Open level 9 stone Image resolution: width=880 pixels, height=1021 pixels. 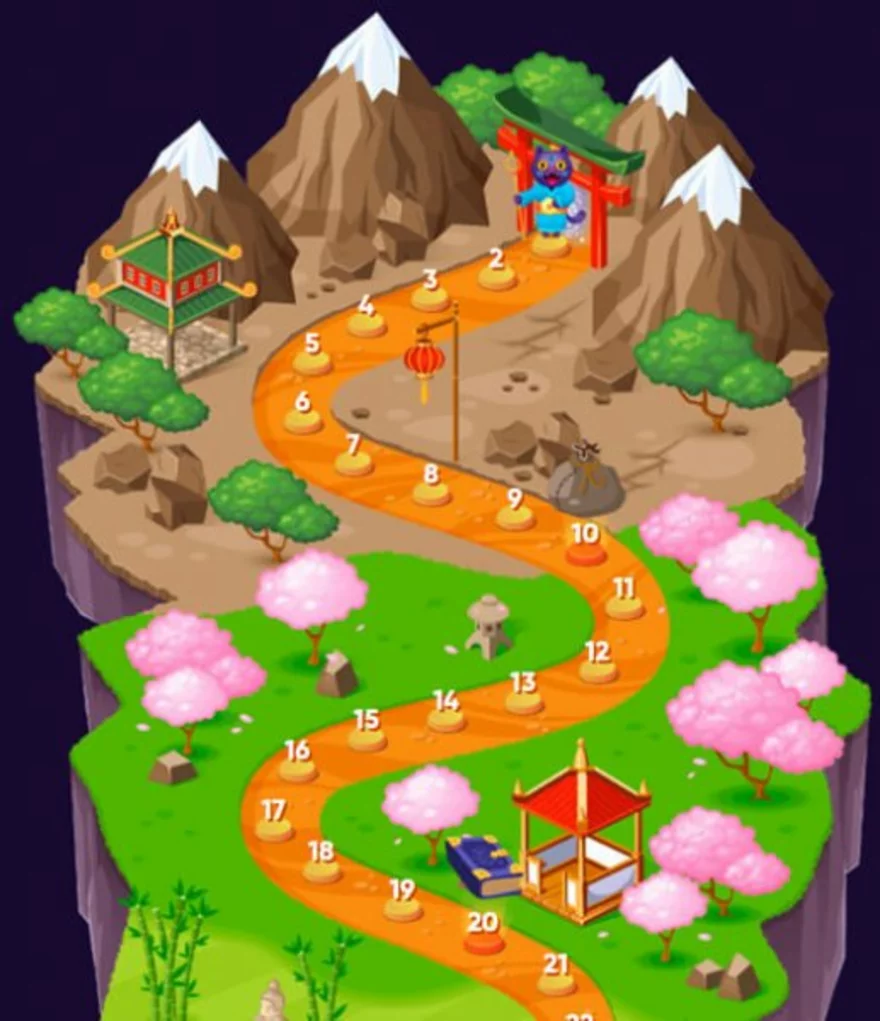[515, 511]
